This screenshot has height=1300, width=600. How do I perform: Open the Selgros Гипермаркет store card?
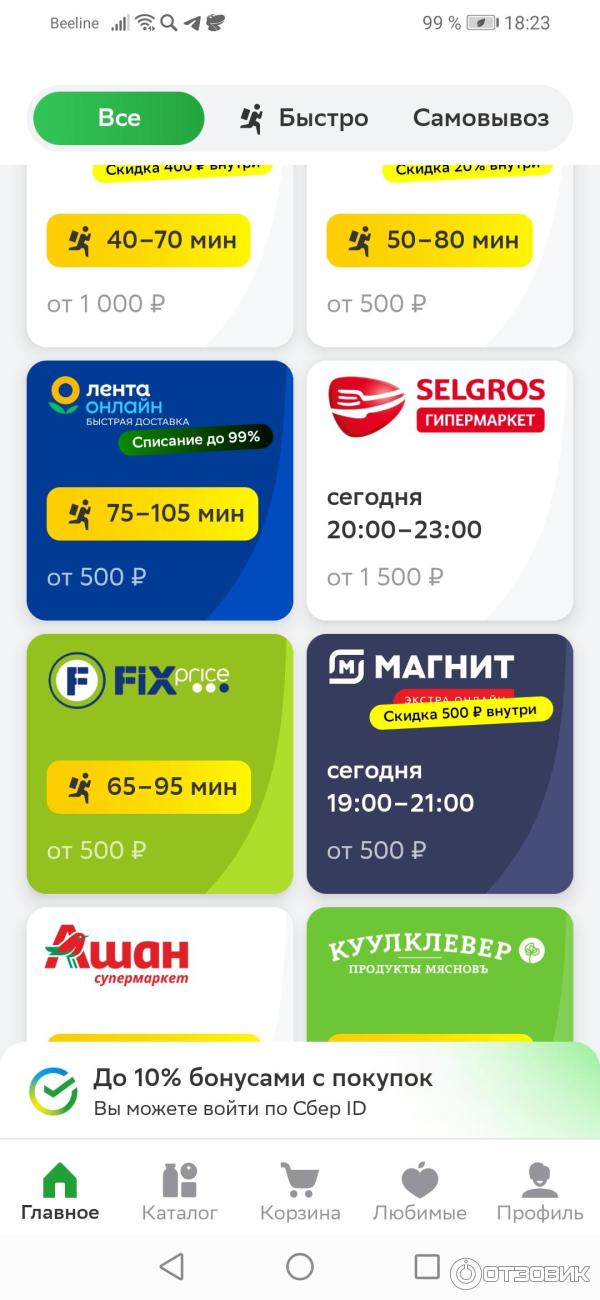(440, 490)
